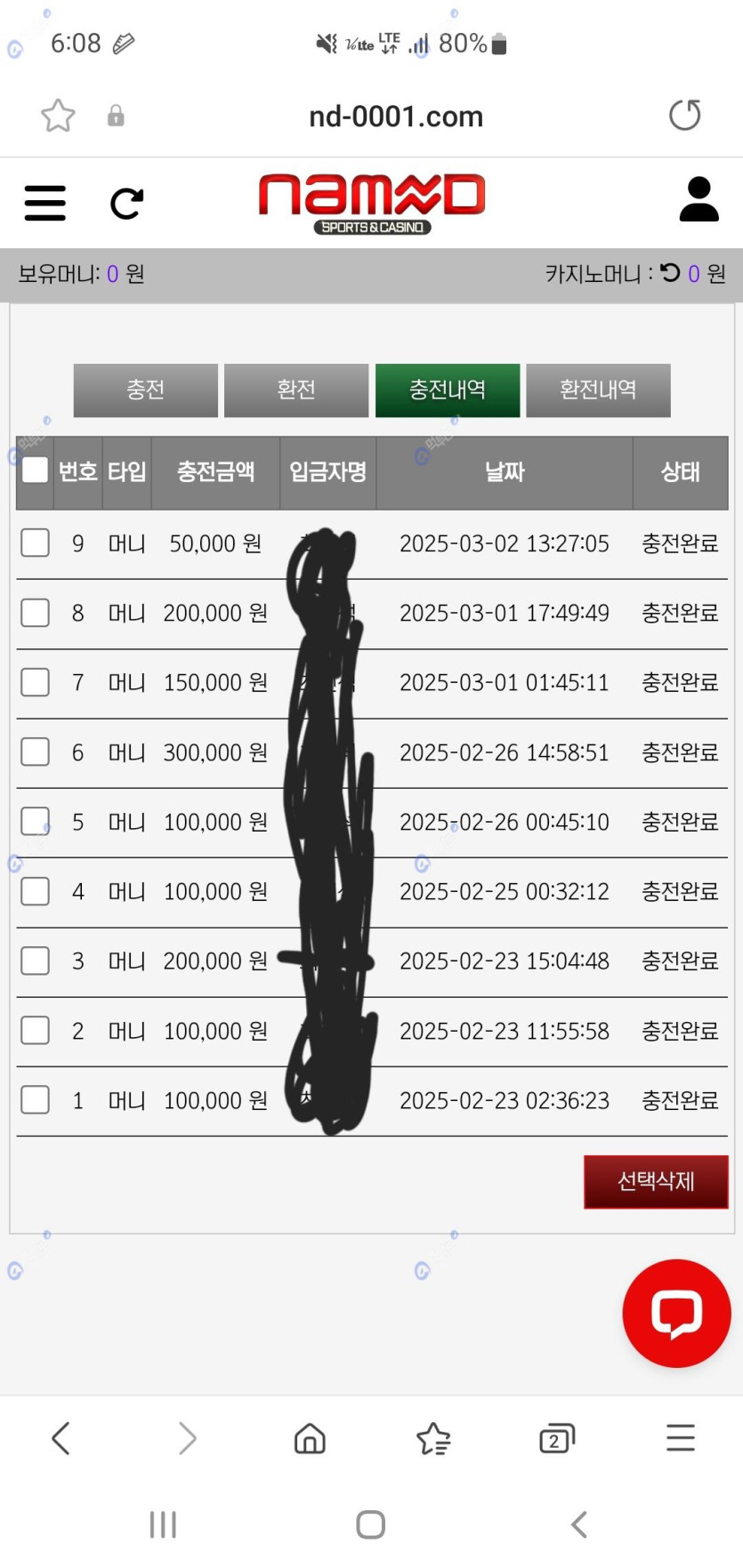The image size is (743, 1568).
Task: Check the box for row number 9
Action: (35, 543)
